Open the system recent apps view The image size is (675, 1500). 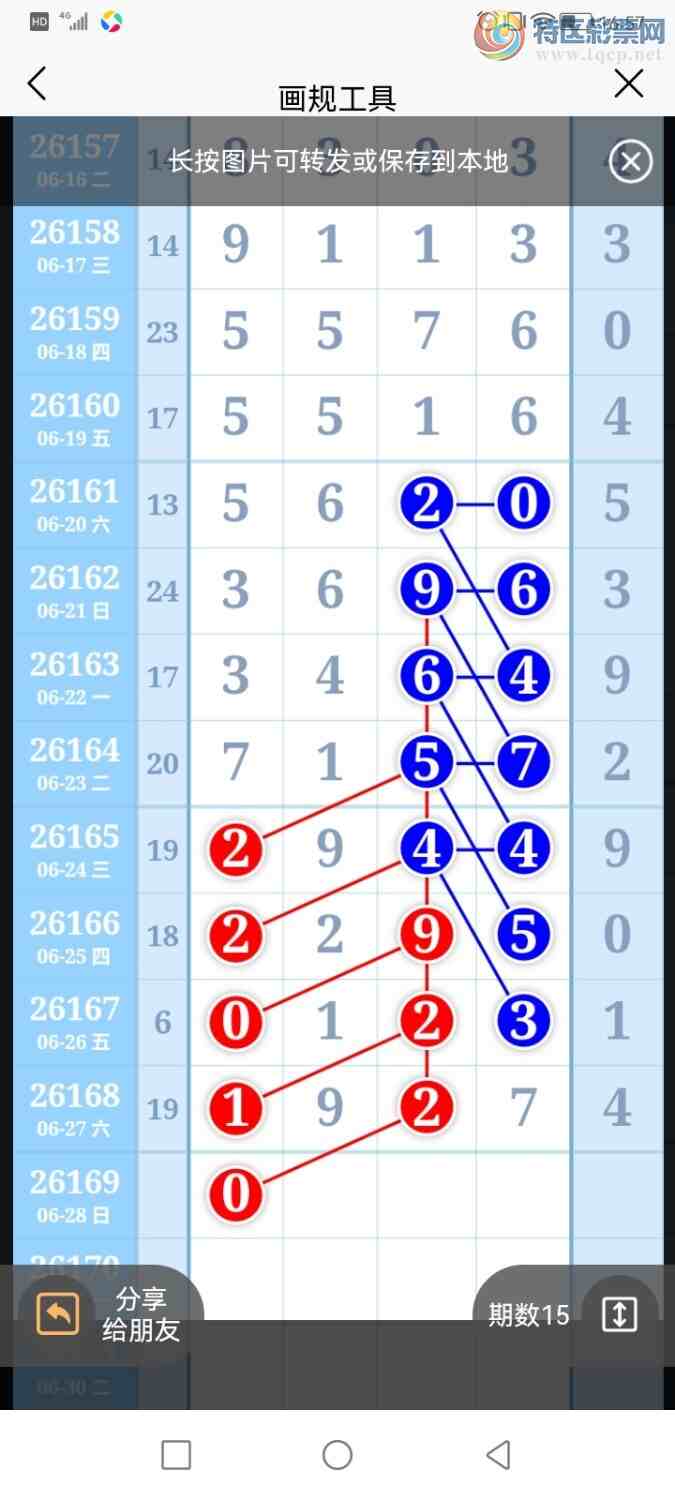(x=176, y=1455)
